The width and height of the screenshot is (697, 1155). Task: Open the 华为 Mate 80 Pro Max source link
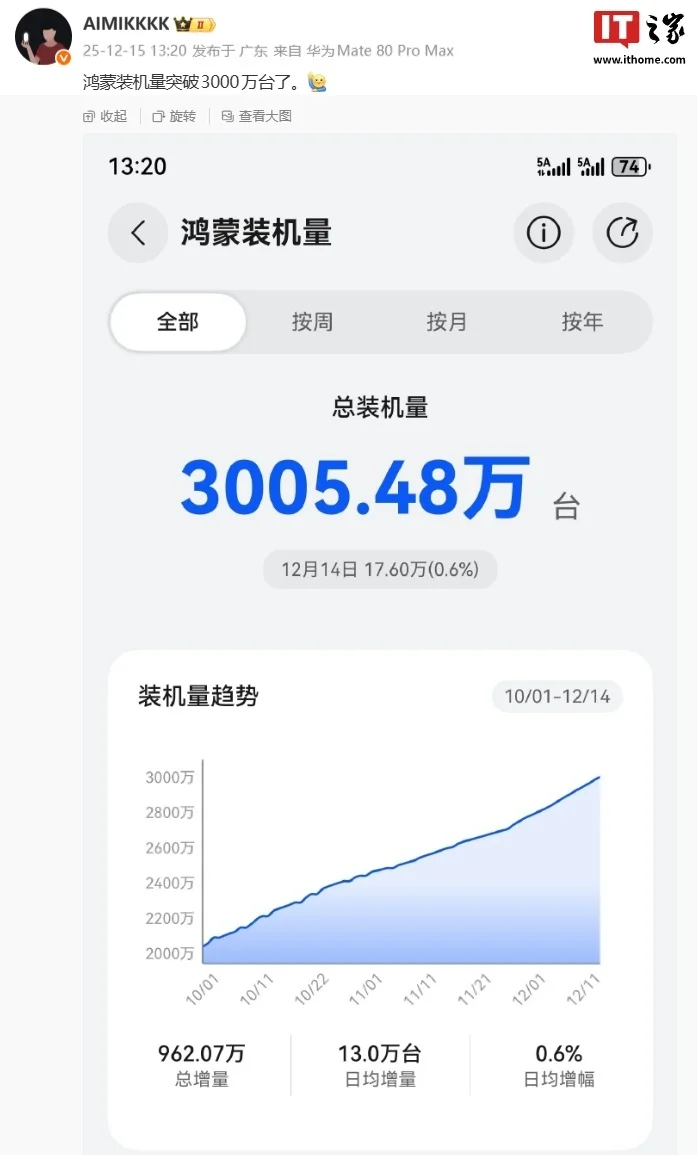[379, 50]
